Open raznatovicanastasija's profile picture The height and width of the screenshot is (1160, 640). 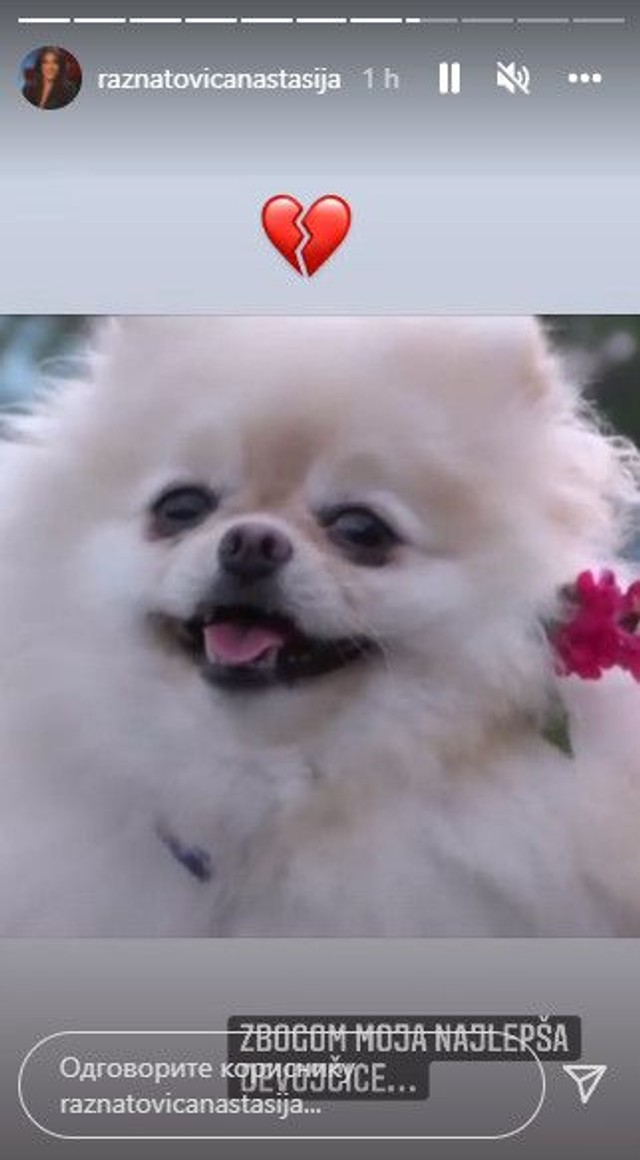pos(50,78)
